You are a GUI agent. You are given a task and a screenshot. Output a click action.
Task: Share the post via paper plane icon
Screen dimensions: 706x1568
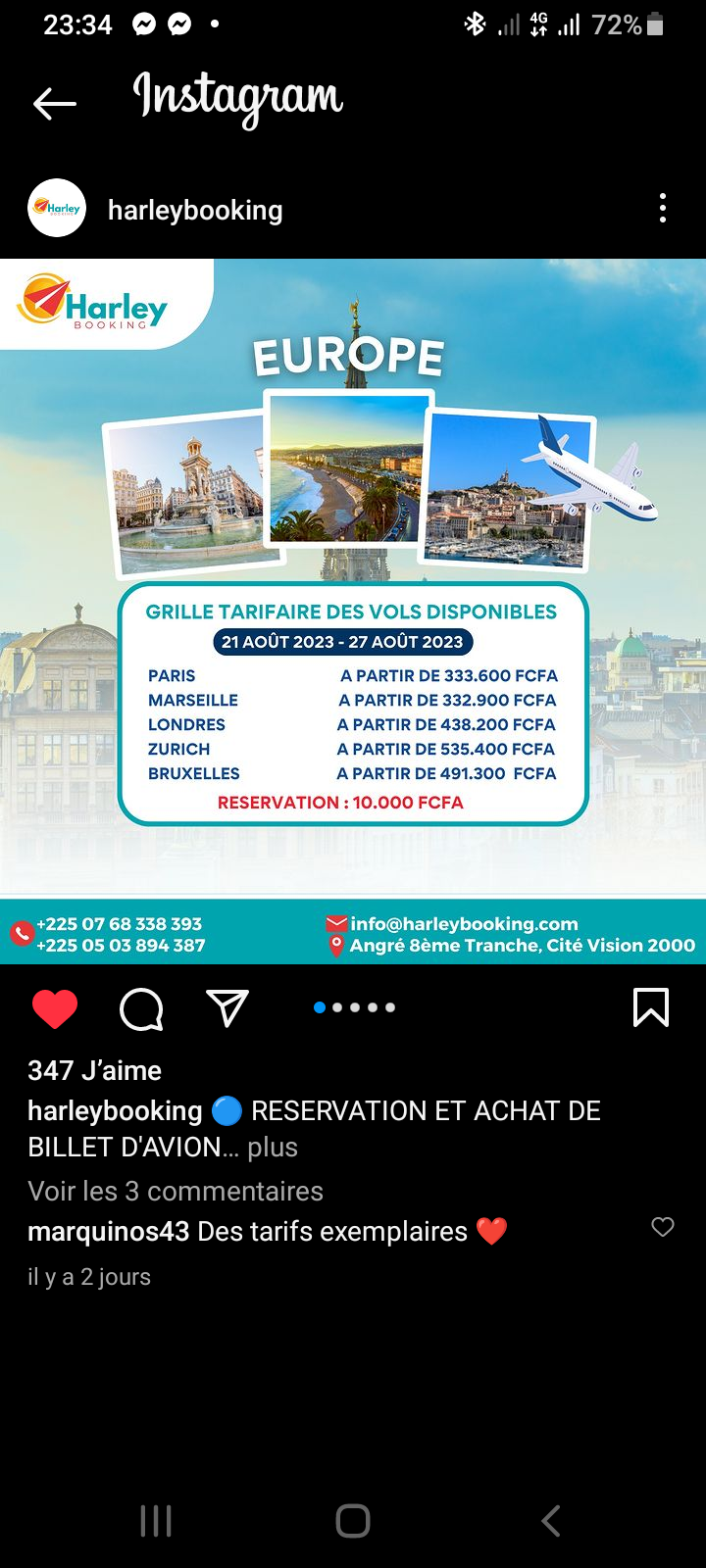click(227, 1007)
